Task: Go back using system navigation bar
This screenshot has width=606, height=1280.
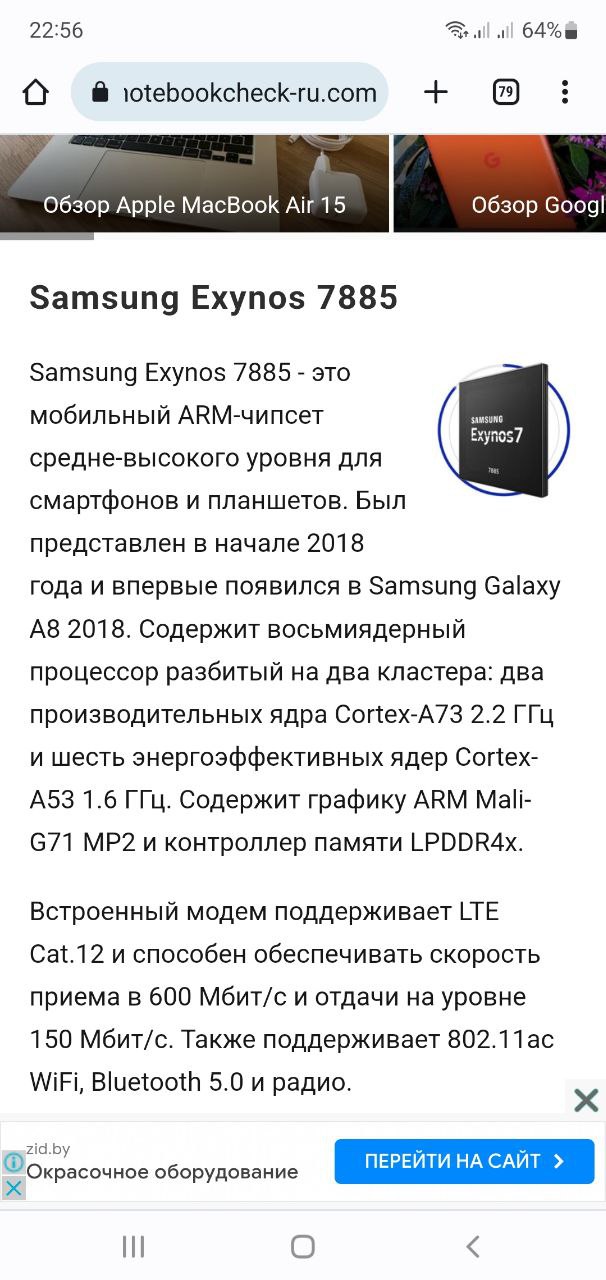Action: (x=473, y=1246)
